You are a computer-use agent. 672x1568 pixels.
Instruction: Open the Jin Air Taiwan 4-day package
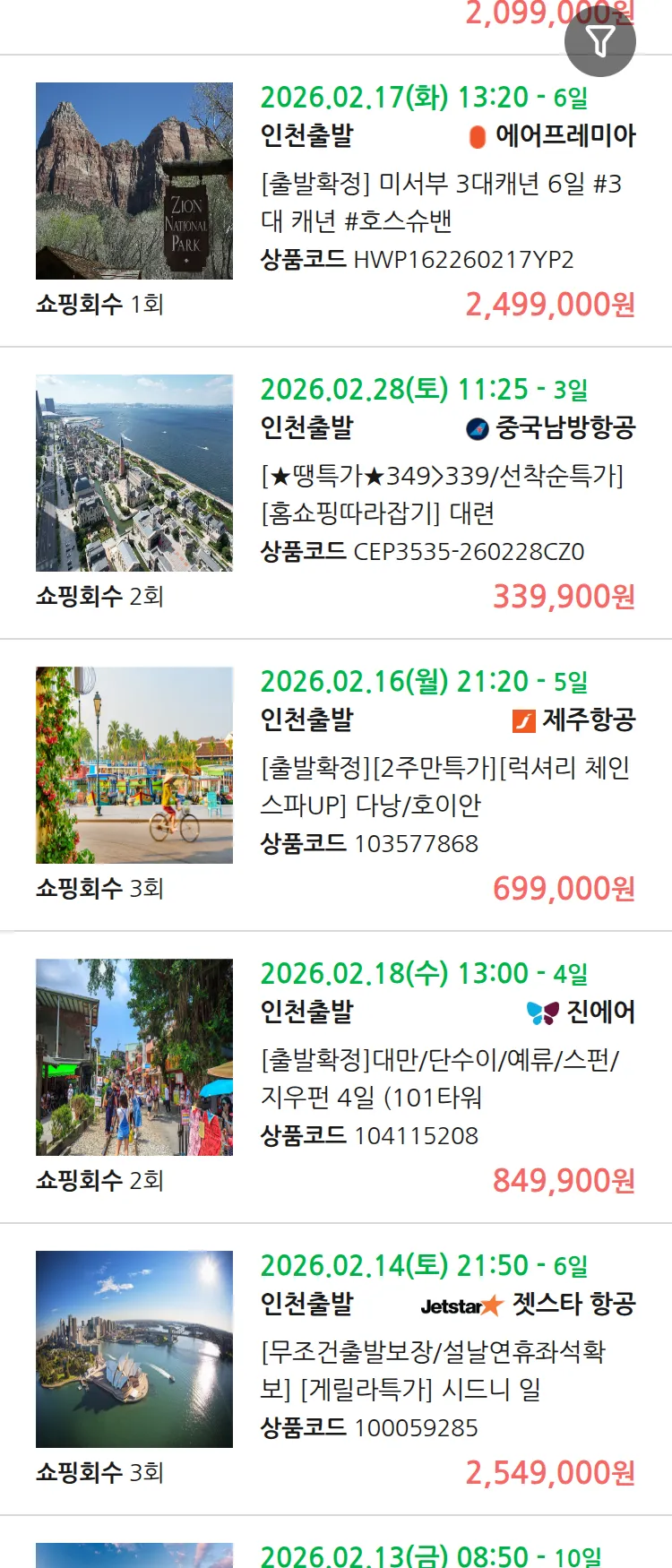(439, 1078)
